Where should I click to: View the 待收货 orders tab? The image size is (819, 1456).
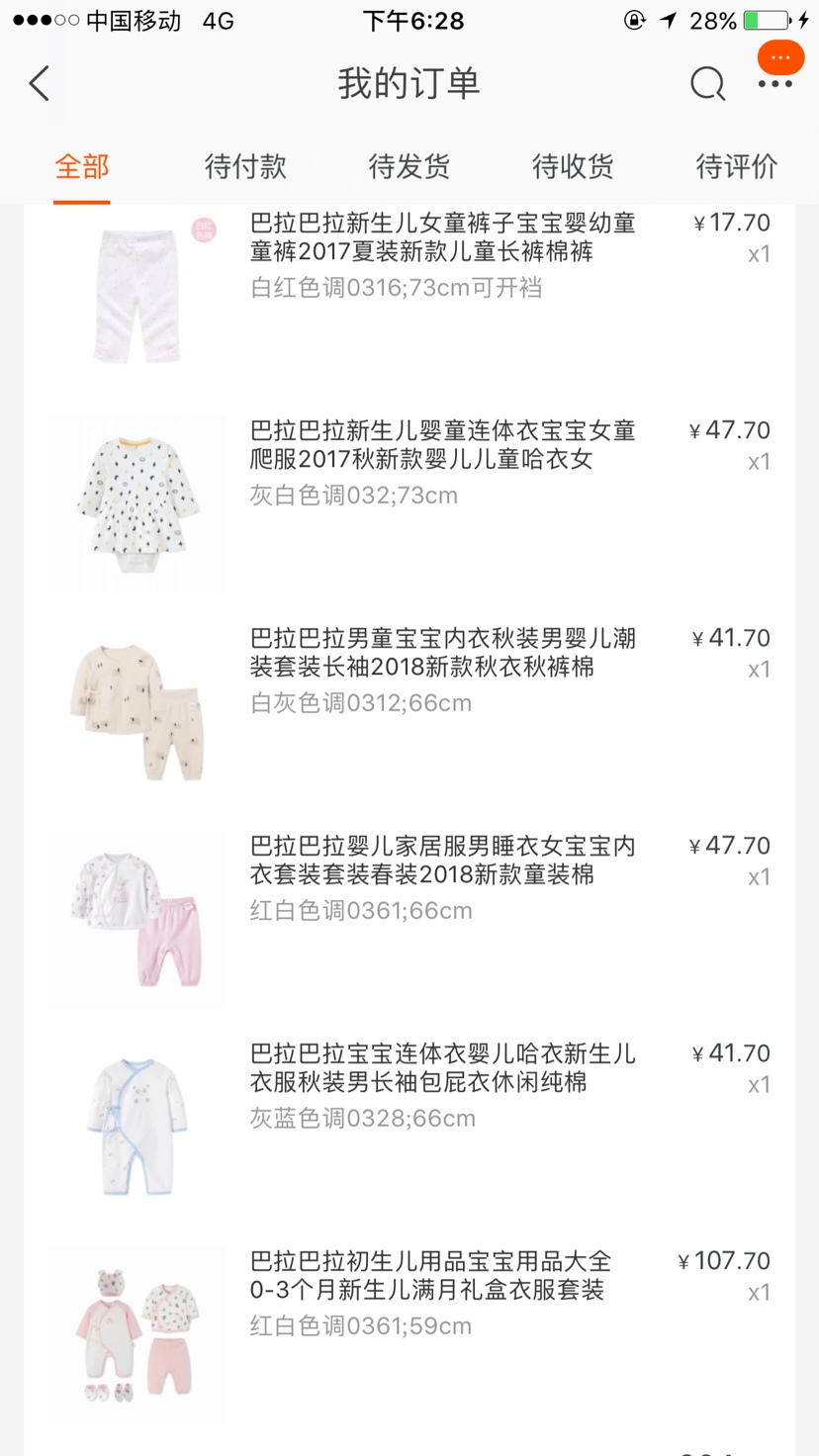(573, 166)
